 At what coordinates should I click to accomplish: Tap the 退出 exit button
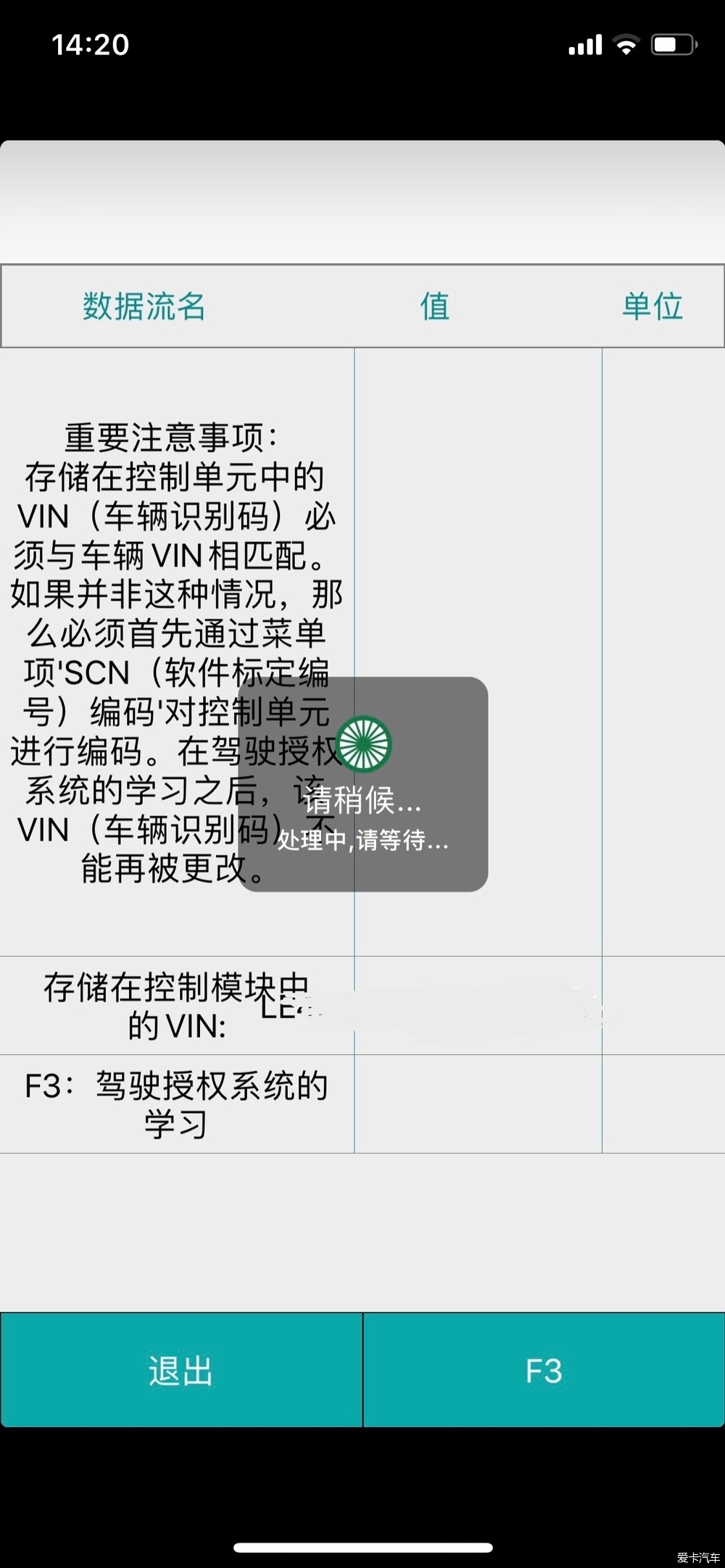[x=181, y=1370]
